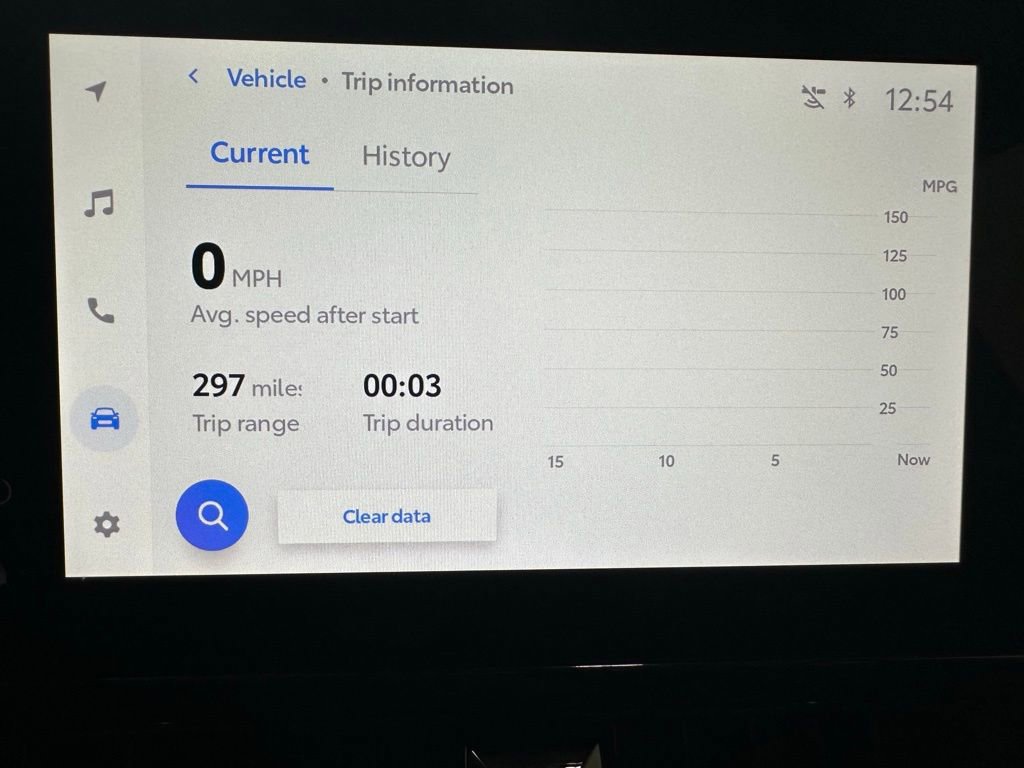Open settings gear in sidebar
Image resolution: width=1024 pixels, height=768 pixels.
[106, 524]
